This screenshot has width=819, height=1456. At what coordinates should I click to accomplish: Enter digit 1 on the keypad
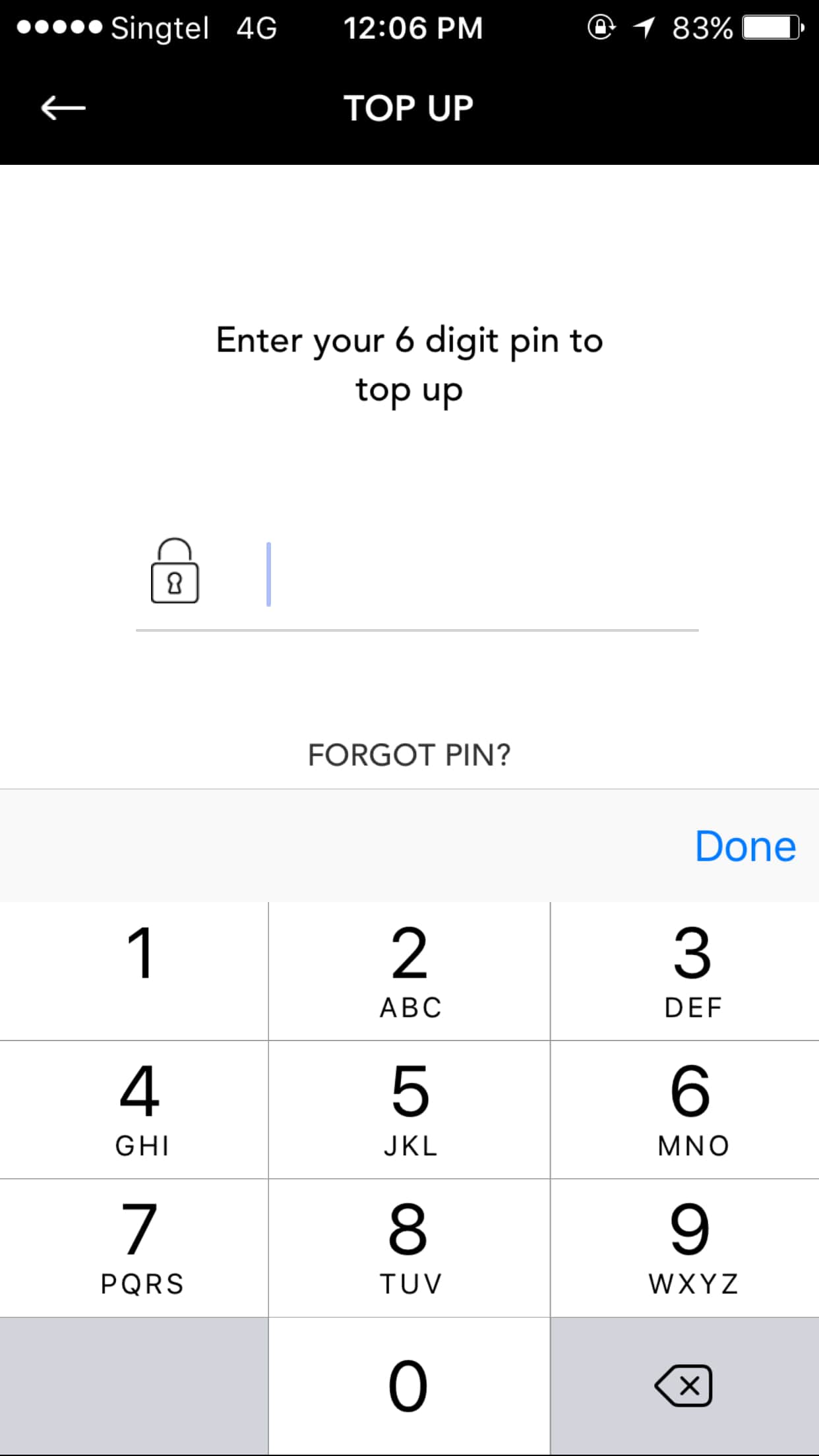tap(134, 971)
